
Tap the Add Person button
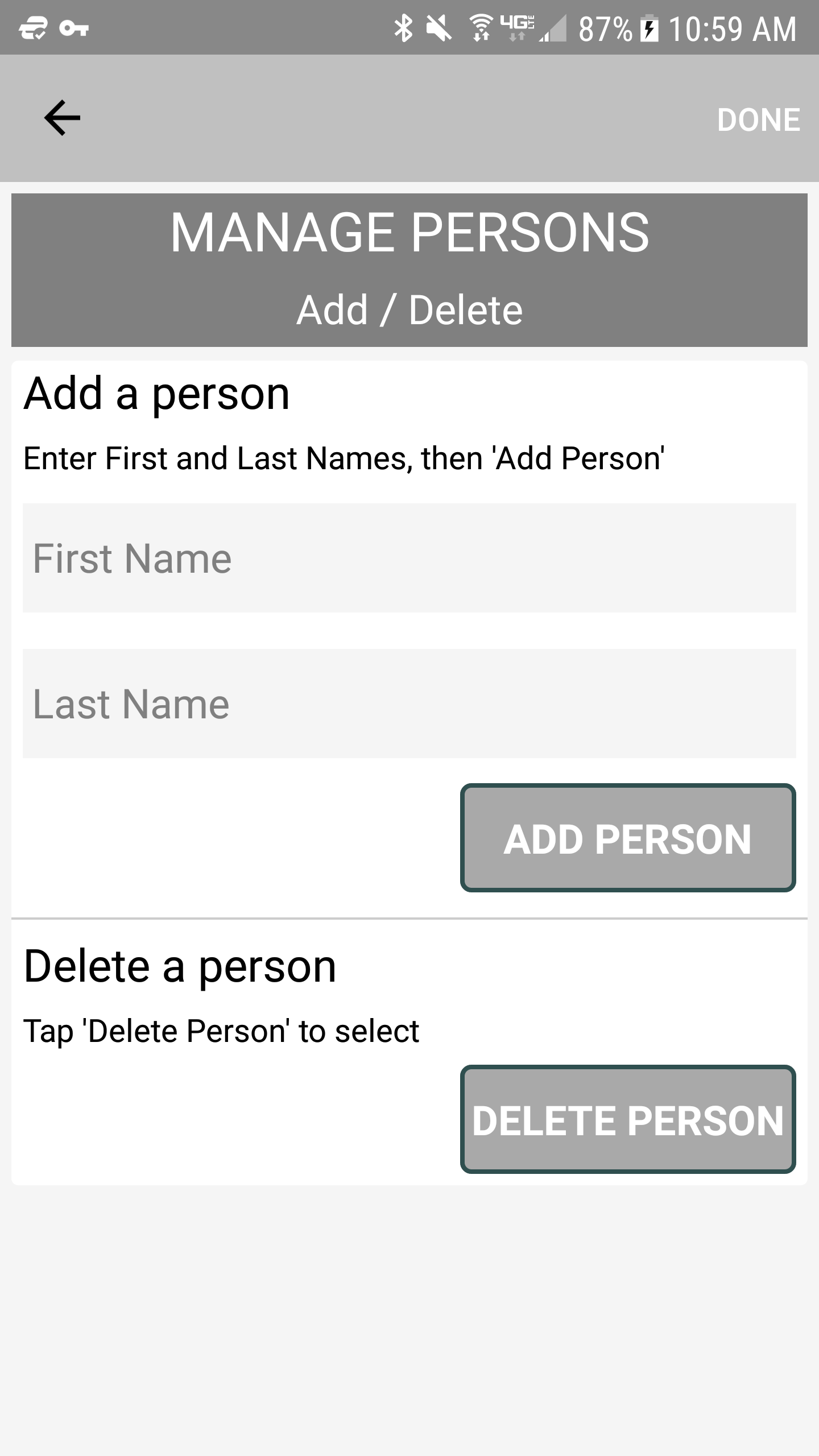click(627, 838)
